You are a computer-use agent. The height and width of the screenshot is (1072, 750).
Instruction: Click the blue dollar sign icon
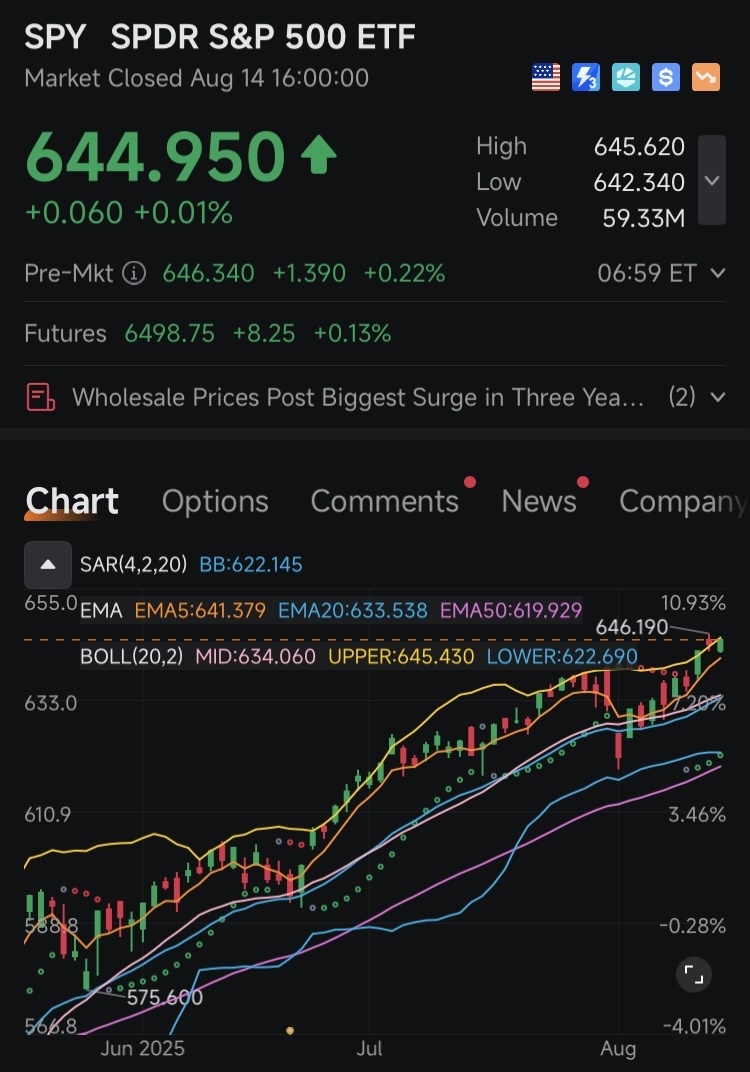[665, 76]
